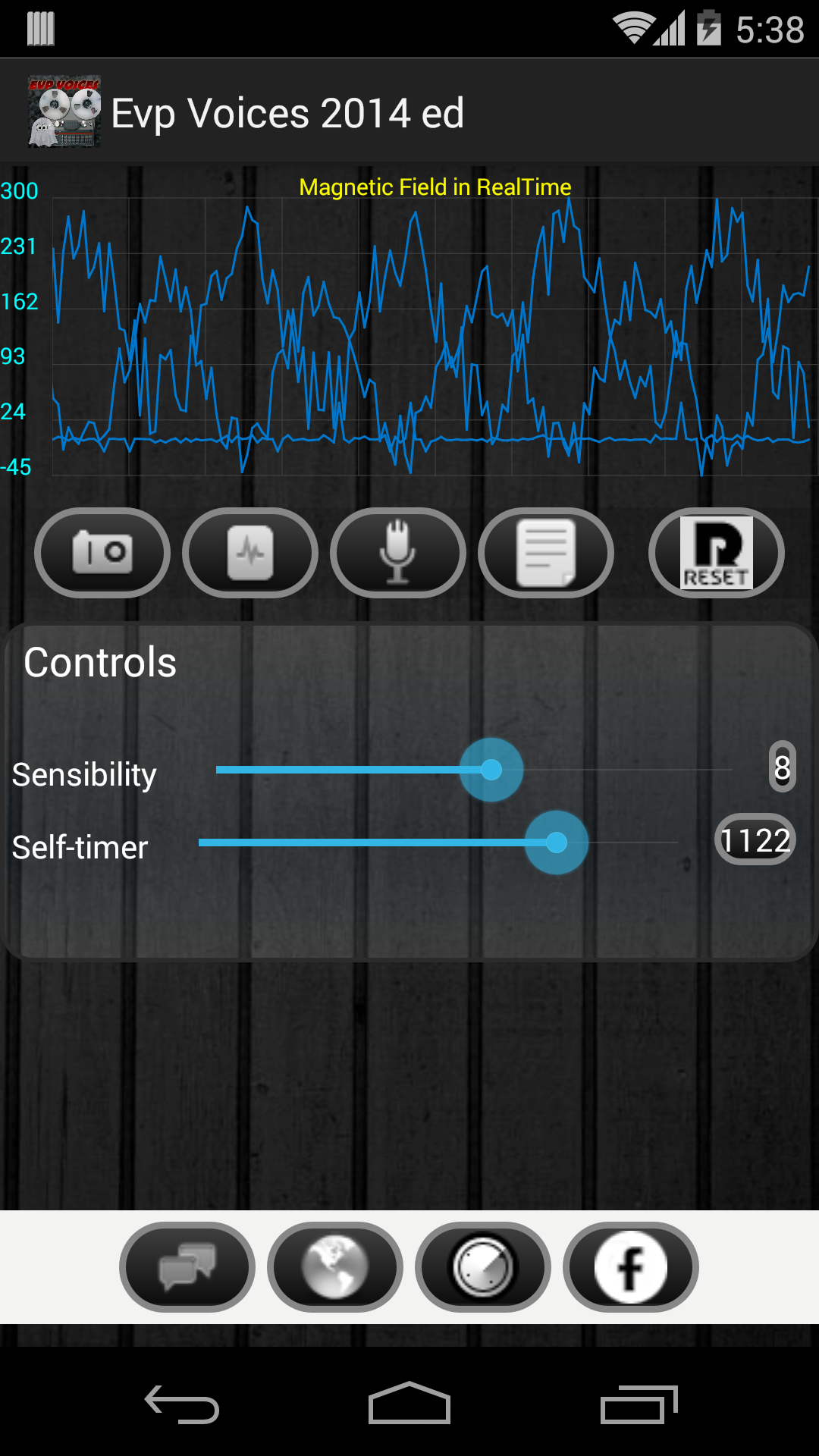Tap the RESET button
This screenshot has height=1456, width=819.
click(x=717, y=552)
